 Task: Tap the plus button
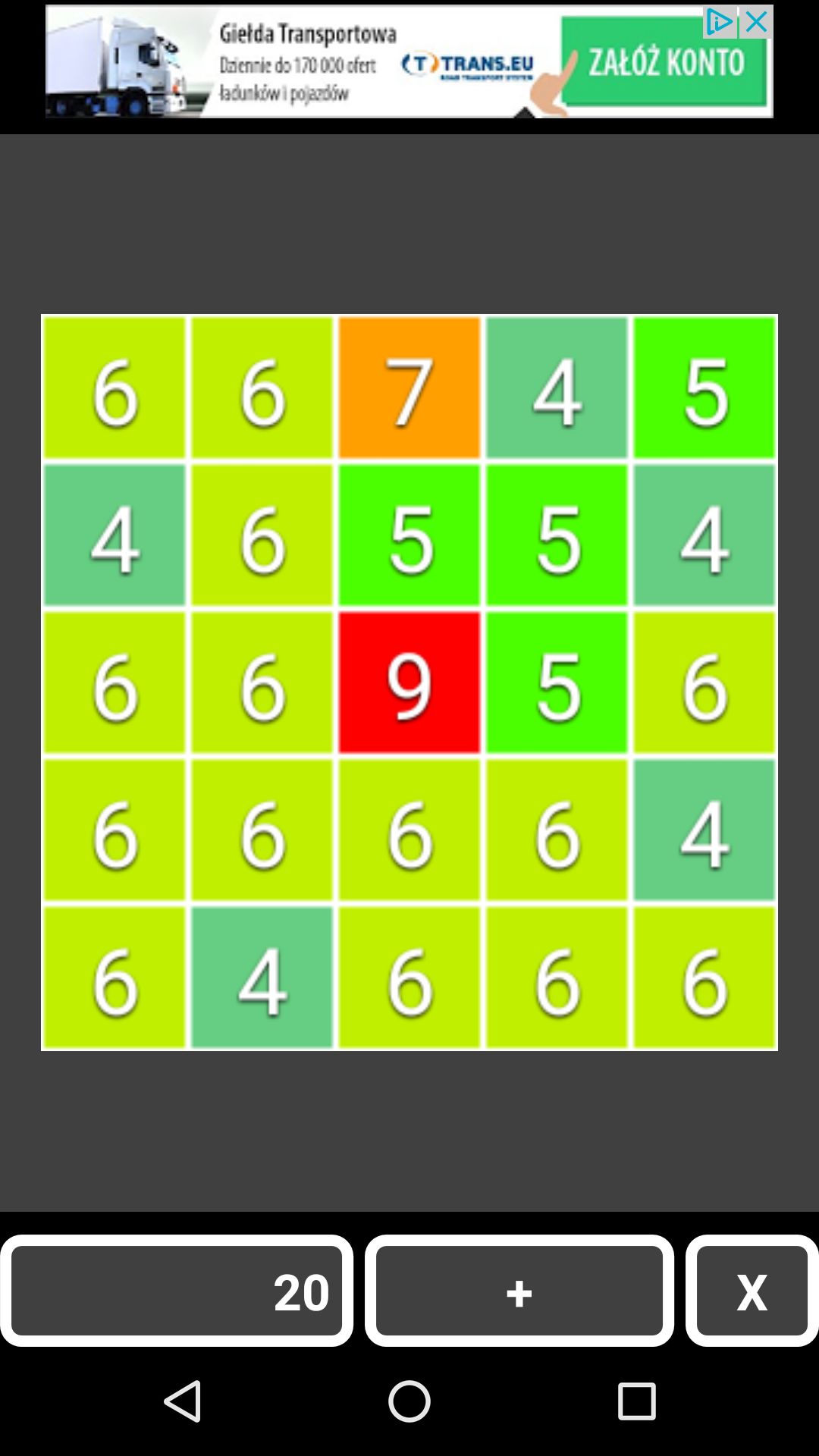pos(519,1291)
